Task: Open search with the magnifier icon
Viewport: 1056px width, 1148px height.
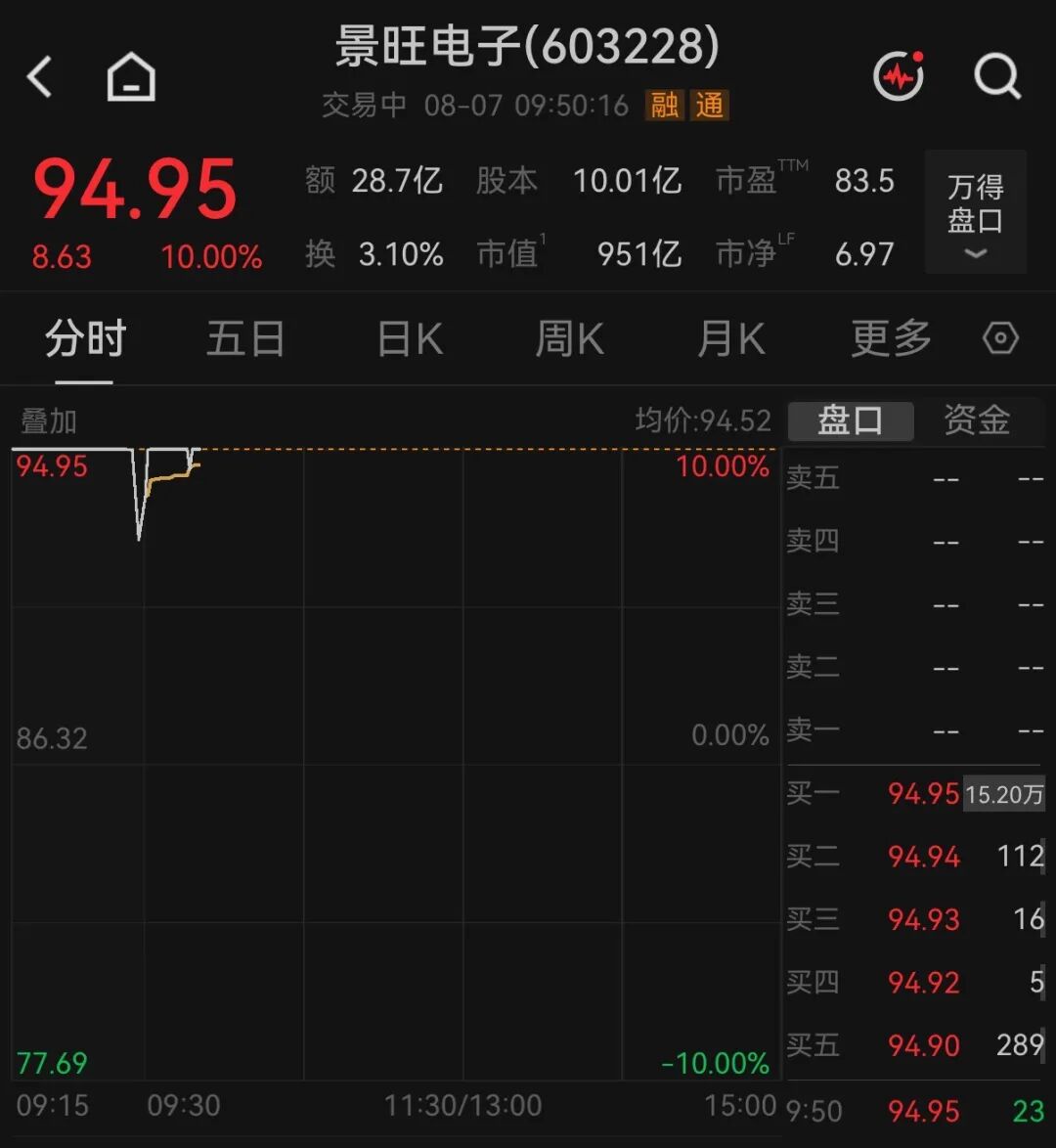Action: point(997,75)
